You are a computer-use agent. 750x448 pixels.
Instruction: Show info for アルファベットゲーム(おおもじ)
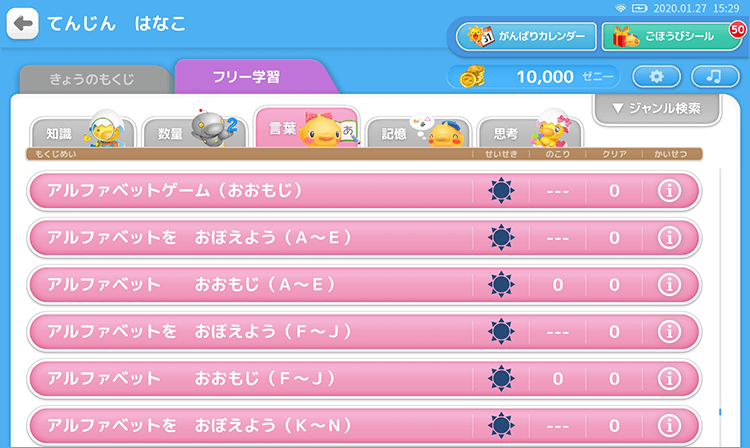[669, 190]
